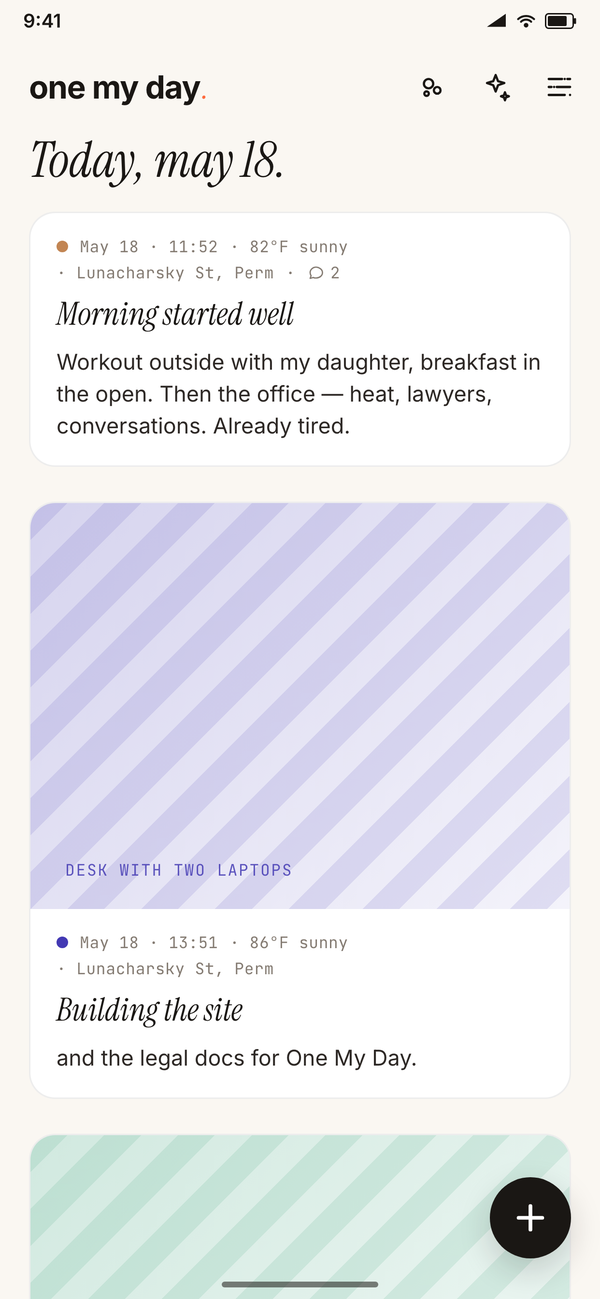Add a new entry with plus button
Screen dimensions: 600x1299
(x=530, y=1217)
